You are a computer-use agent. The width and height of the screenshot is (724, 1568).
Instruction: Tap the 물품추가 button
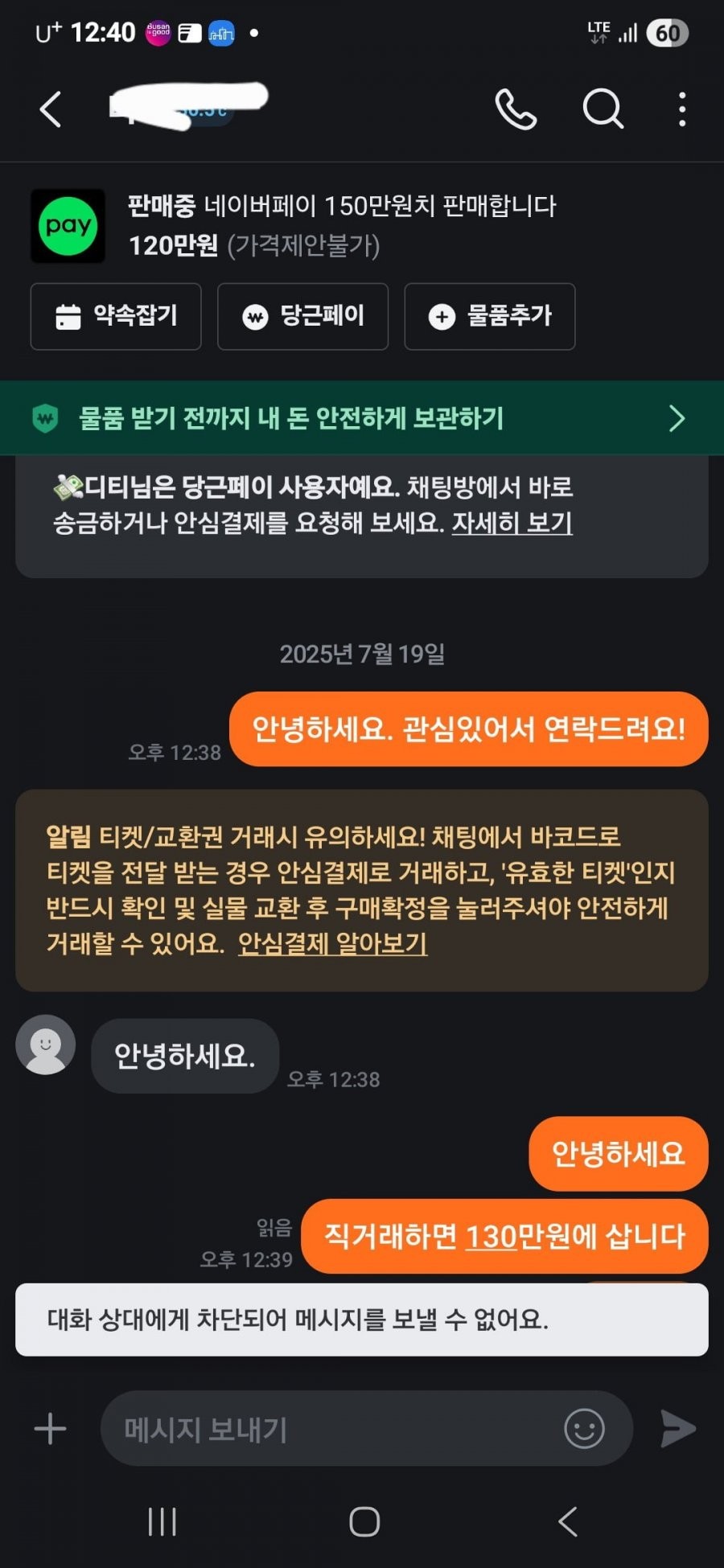[x=489, y=316]
